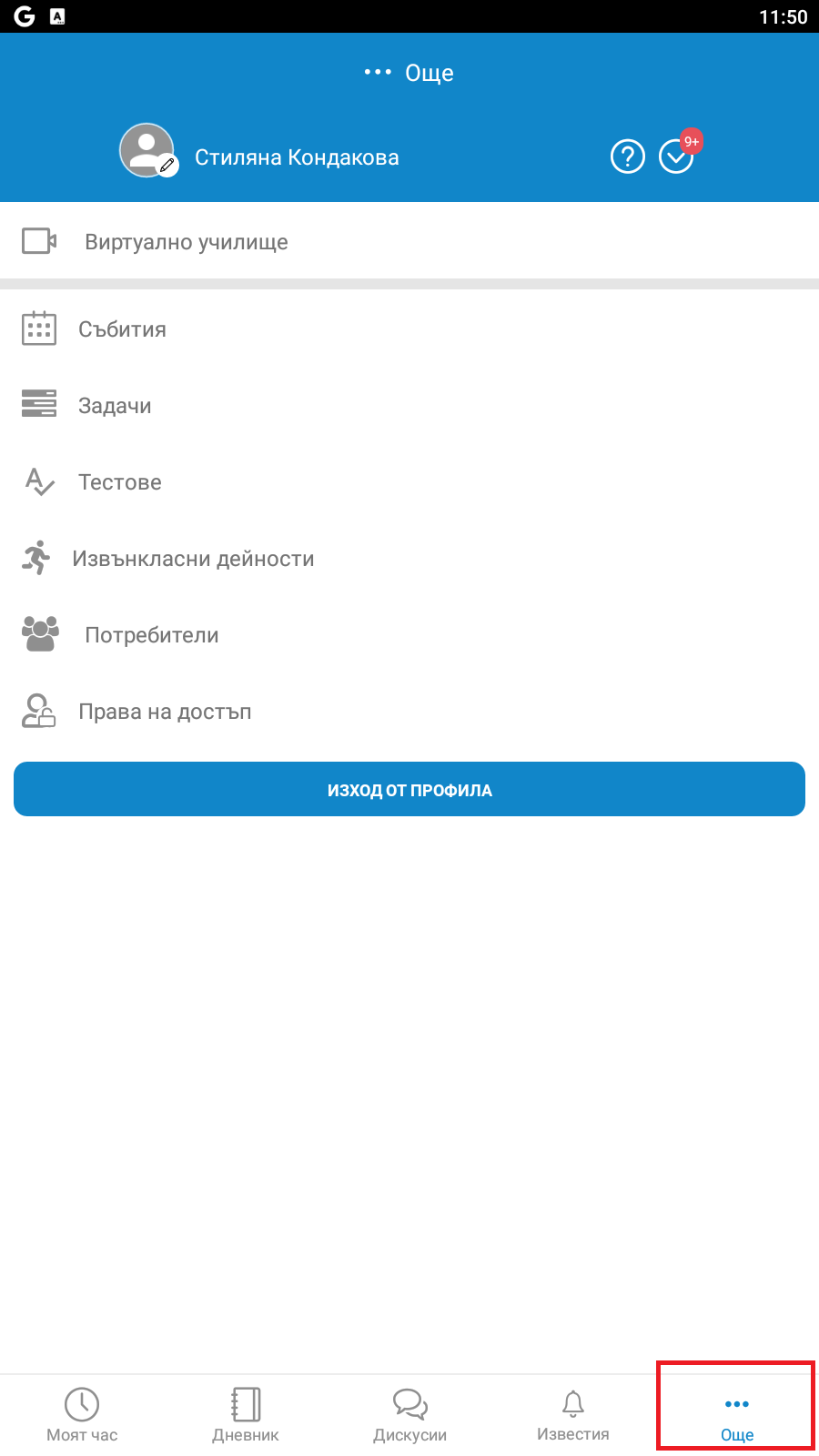The image size is (819, 1456).
Task: Open the Събития row
Action: pyautogui.click(x=409, y=329)
